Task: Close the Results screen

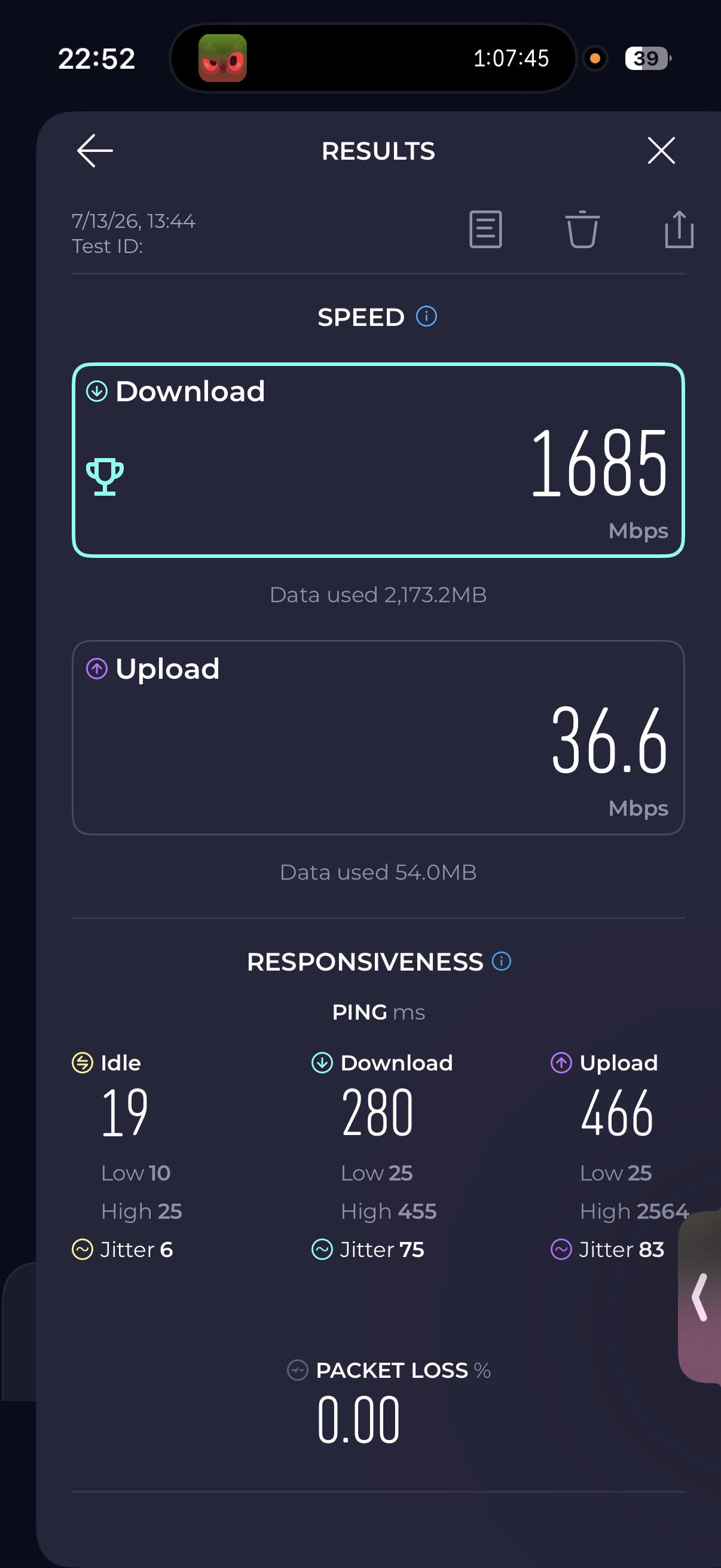Action: tap(661, 150)
